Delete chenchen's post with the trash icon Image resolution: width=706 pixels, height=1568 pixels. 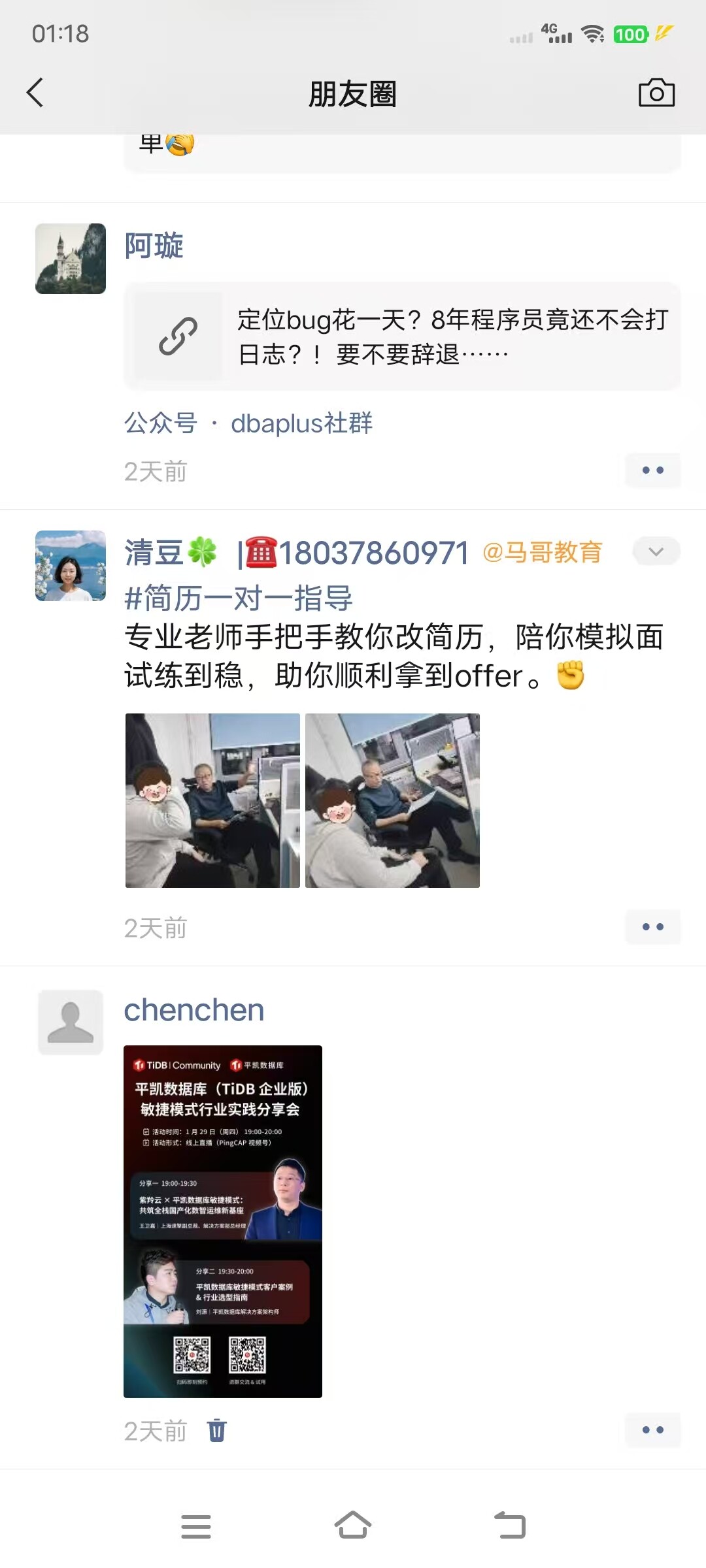217,1430
